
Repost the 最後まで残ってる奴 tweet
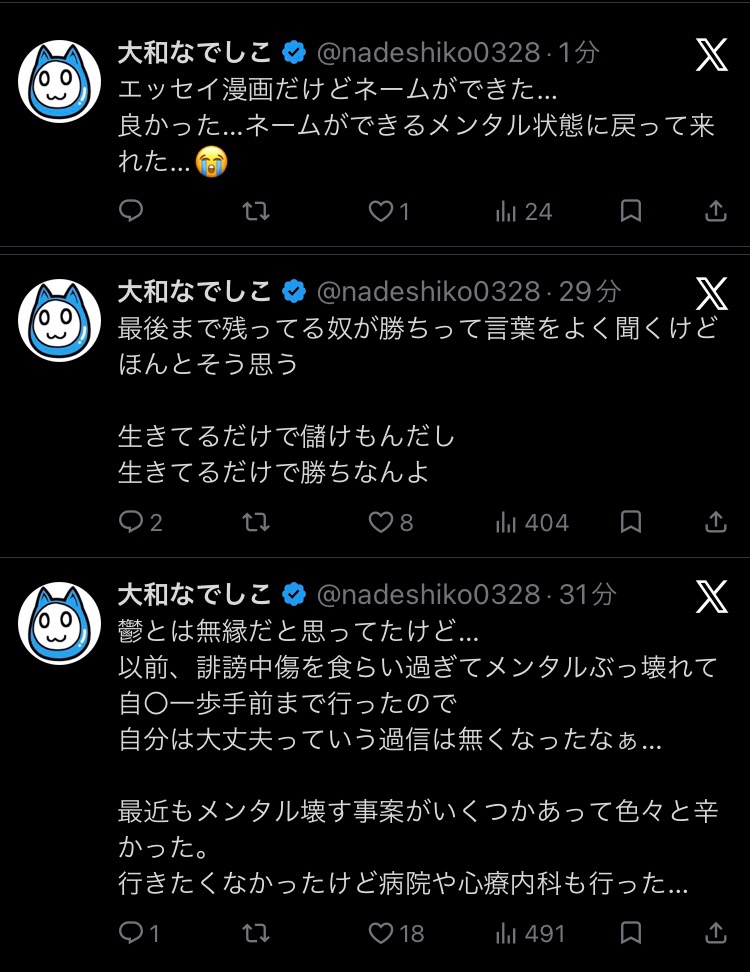tap(256, 522)
